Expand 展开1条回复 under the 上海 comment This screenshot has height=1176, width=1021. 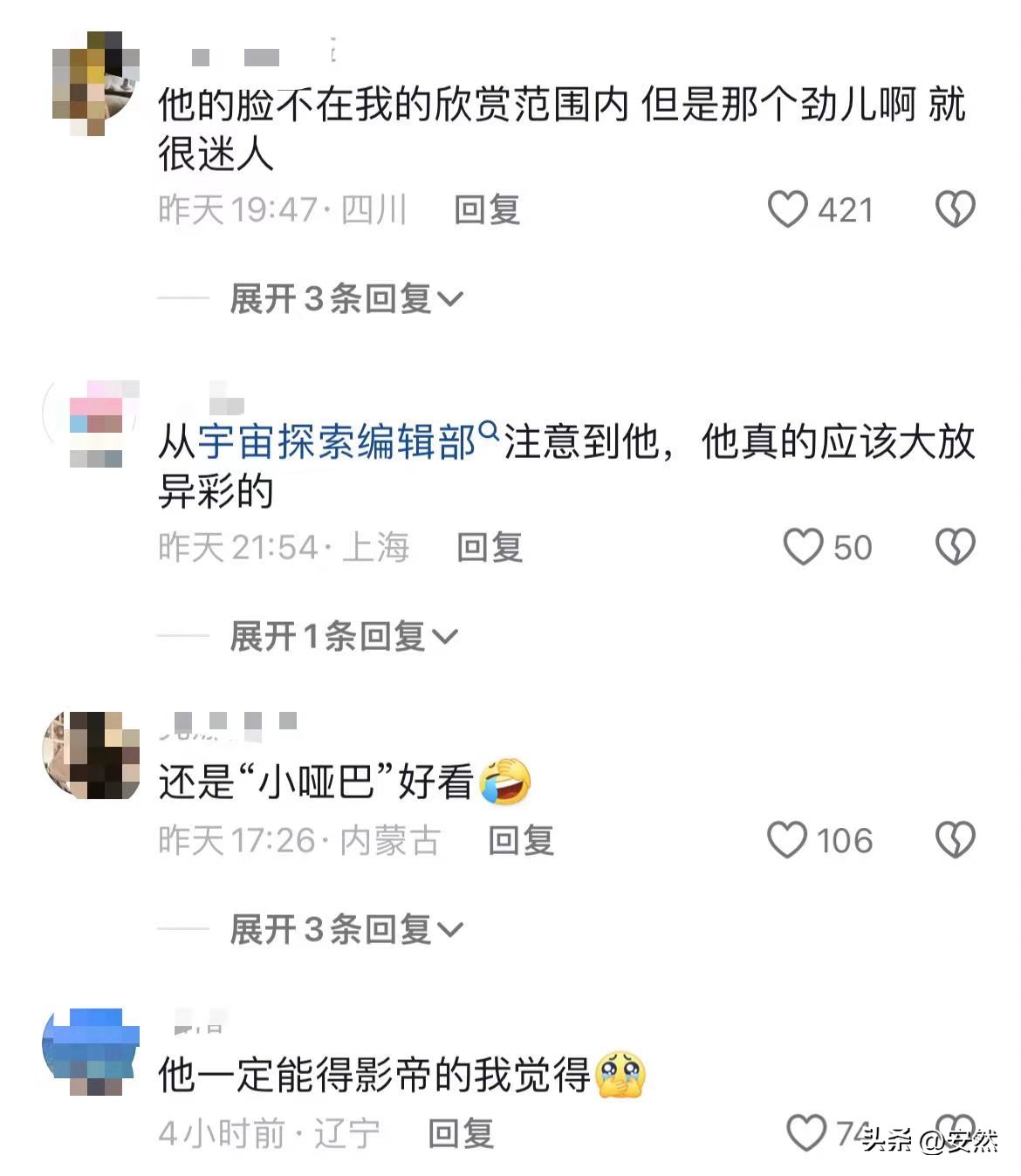(x=343, y=636)
